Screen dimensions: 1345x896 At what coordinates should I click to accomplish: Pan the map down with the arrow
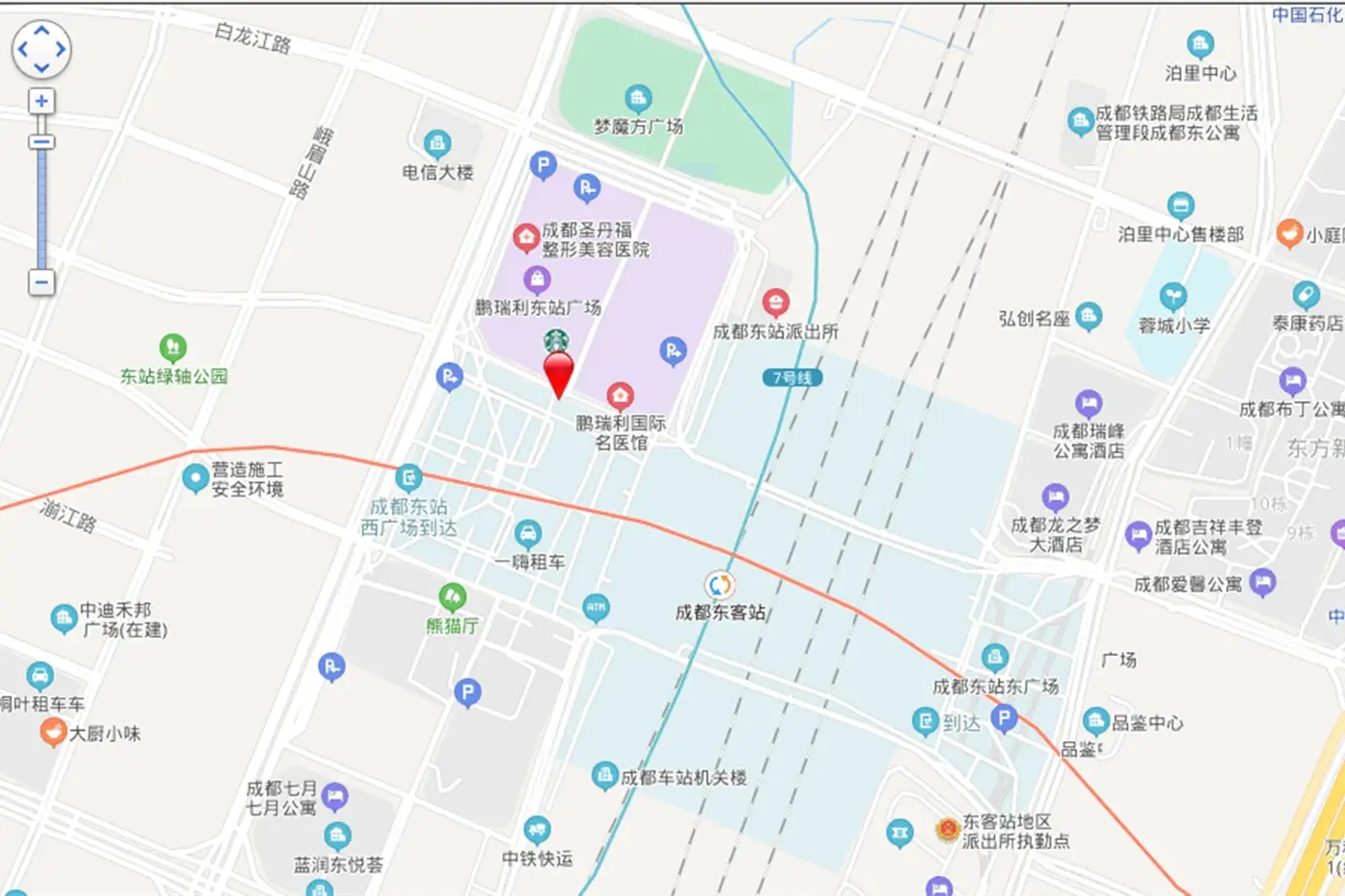41,67
